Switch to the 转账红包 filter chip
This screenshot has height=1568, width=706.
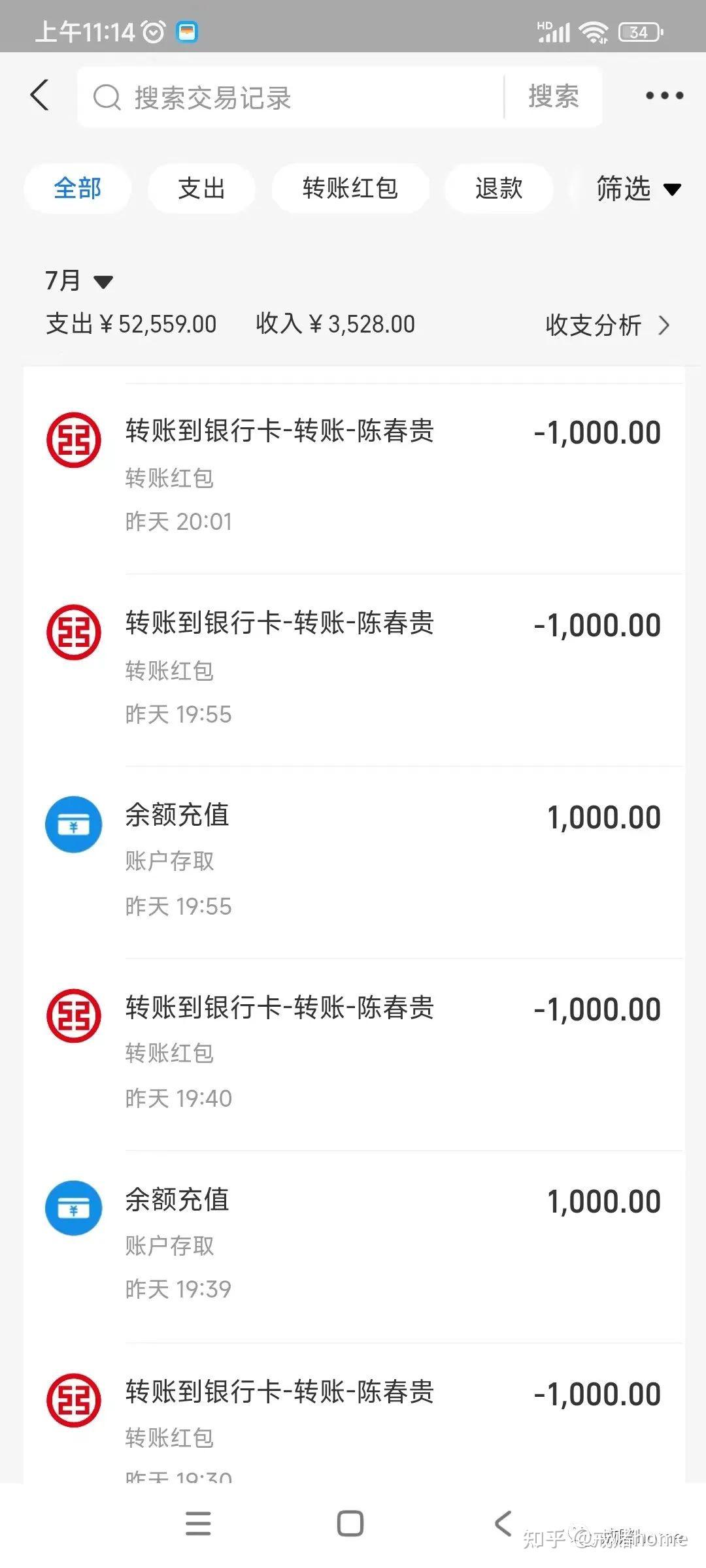[350, 189]
